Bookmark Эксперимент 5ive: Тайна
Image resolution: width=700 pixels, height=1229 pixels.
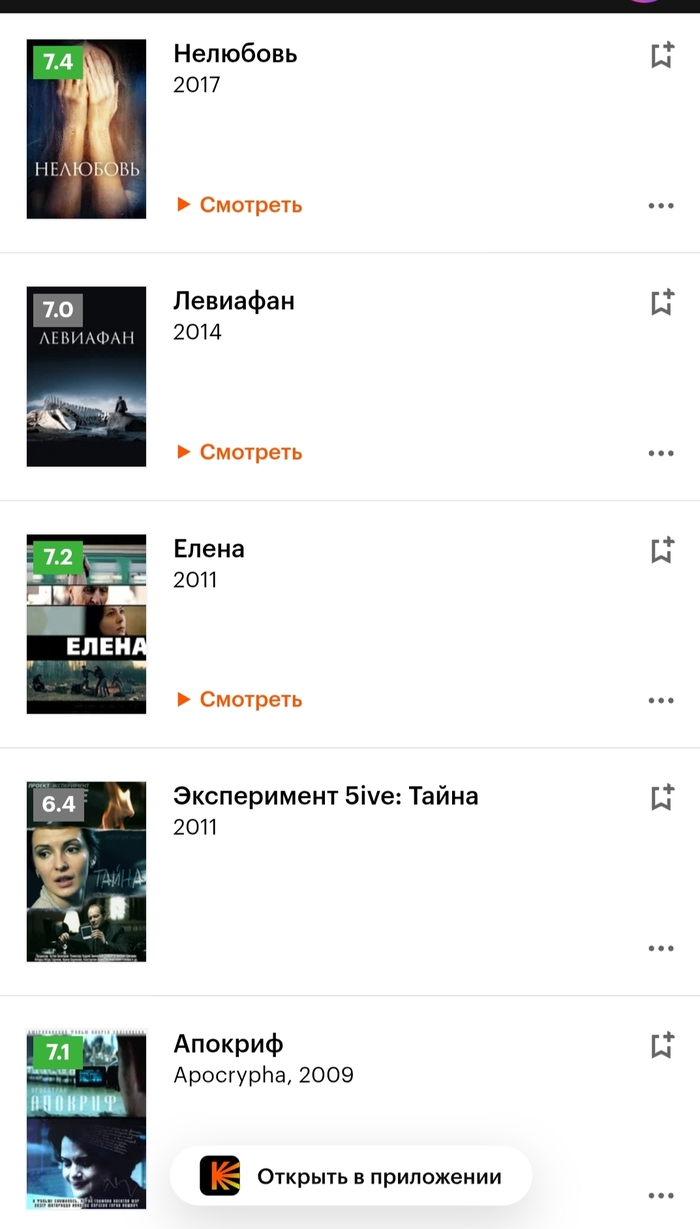(x=661, y=797)
